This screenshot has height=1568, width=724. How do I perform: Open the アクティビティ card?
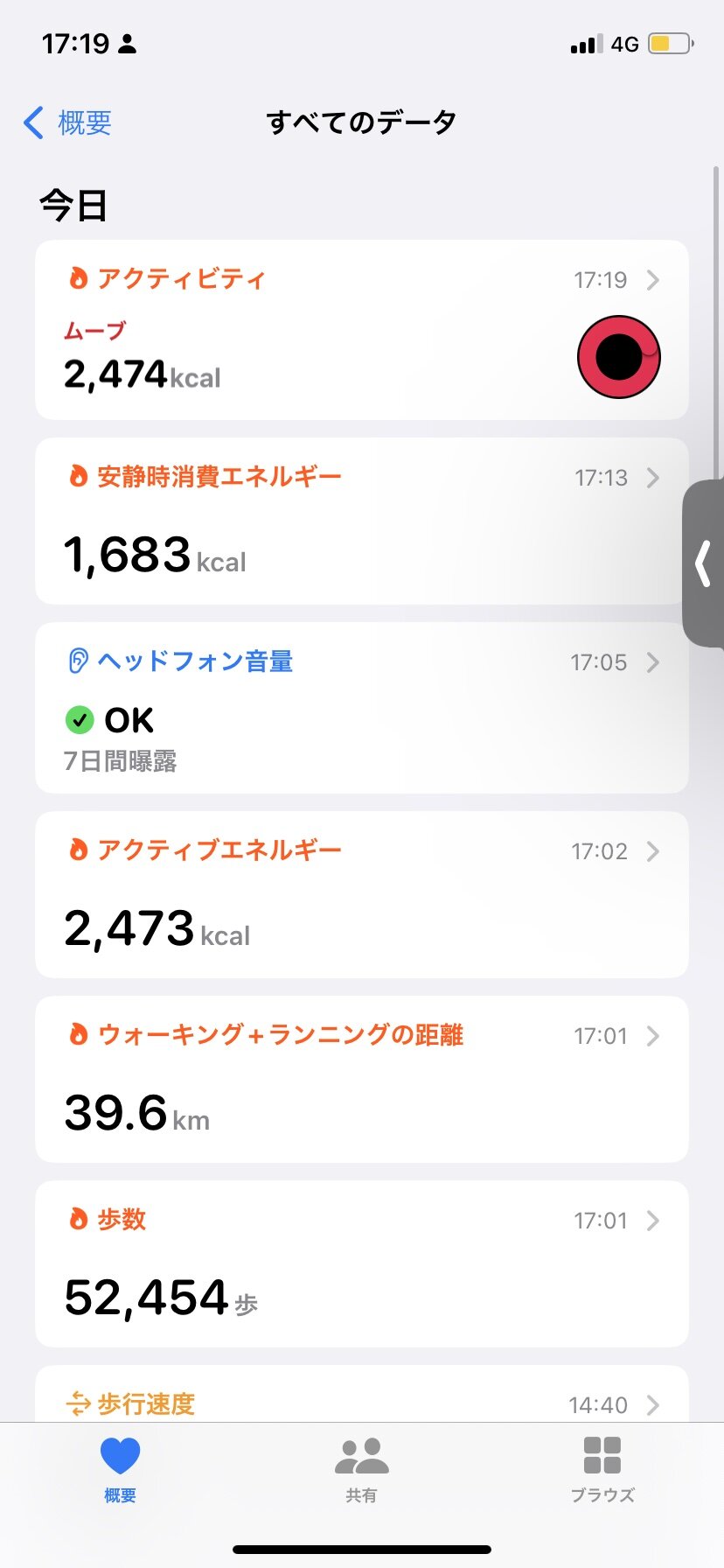362,330
